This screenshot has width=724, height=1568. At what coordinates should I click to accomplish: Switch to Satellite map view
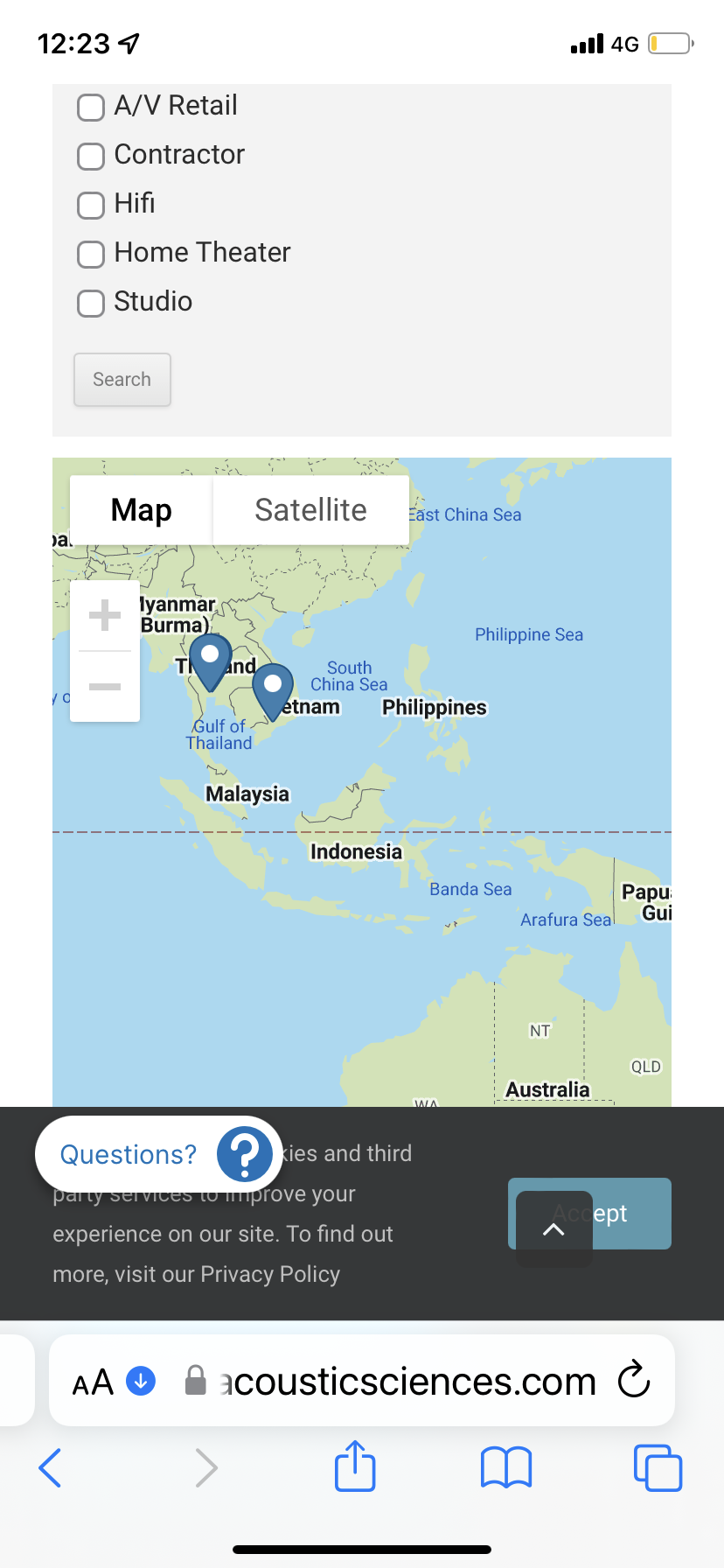[x=310, y=510]
